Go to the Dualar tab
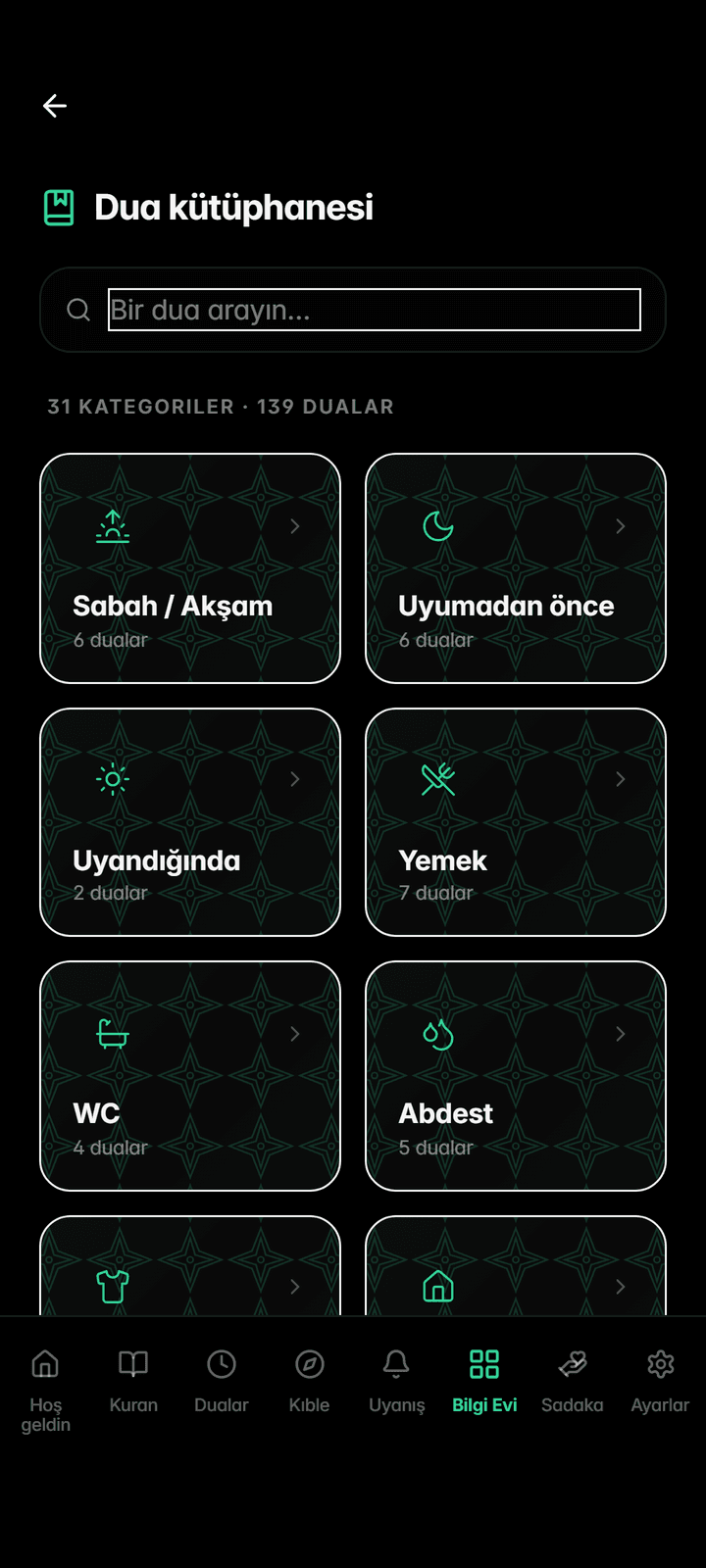The height and width of the screenshot is (1568, 706). (x=222, y=1382)
